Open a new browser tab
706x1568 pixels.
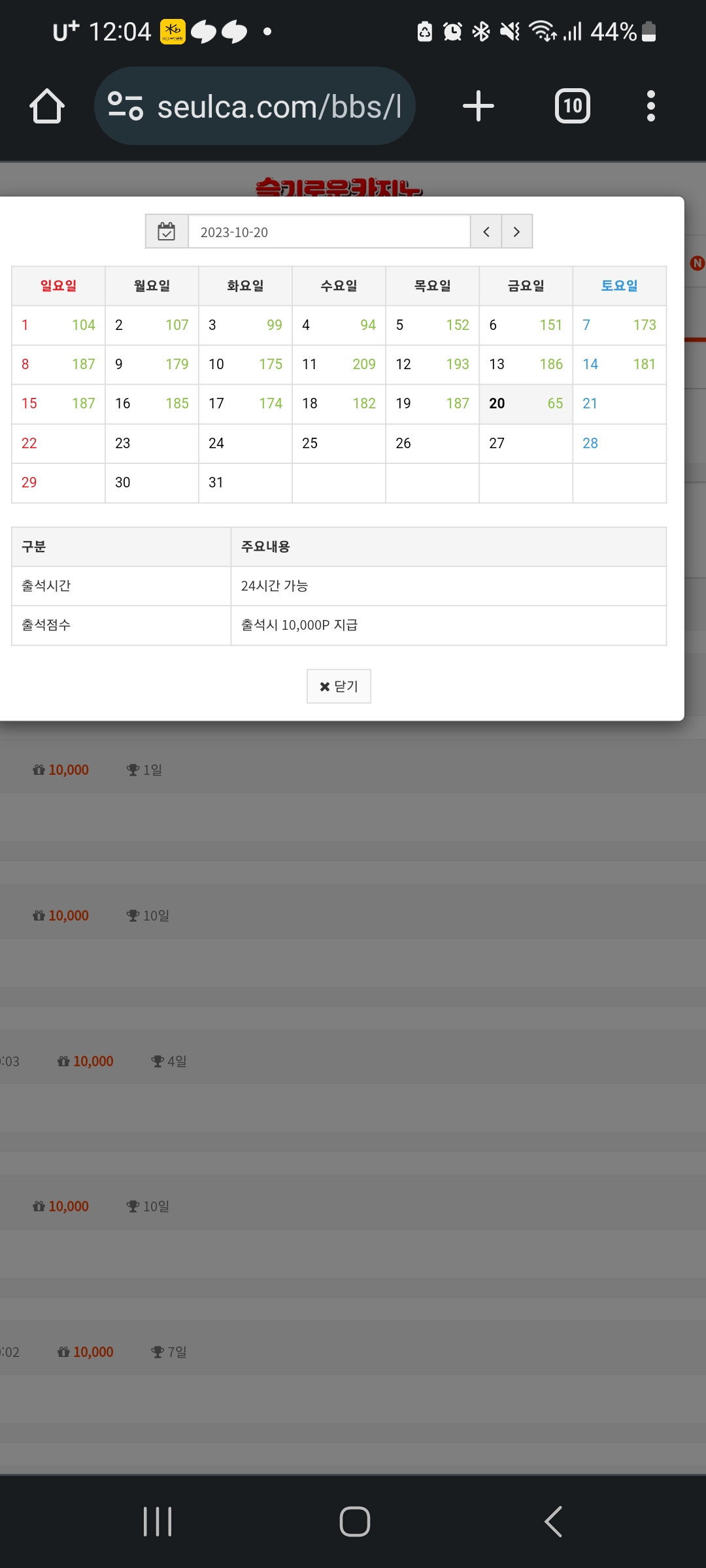click(x=479, y=106)
